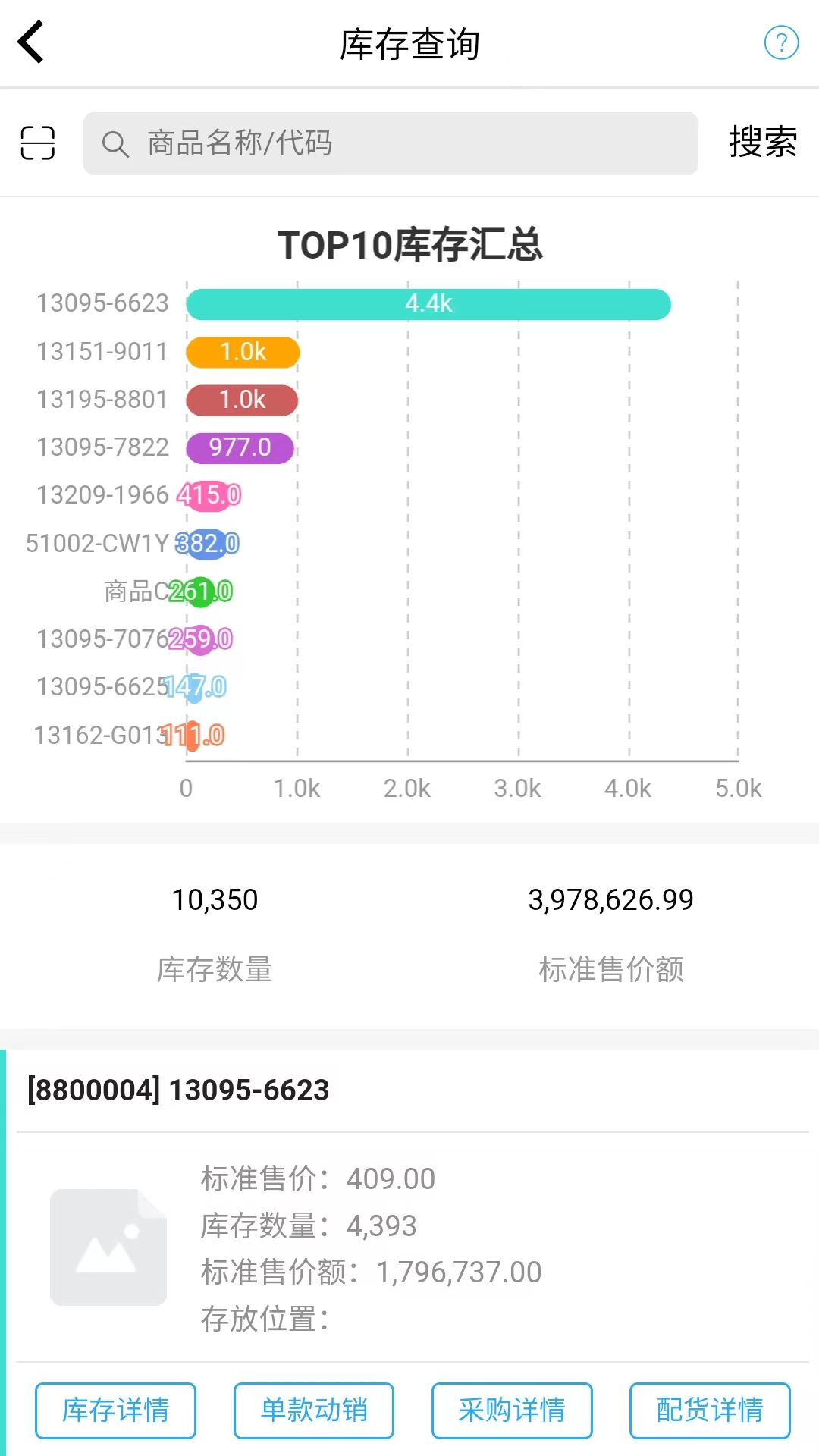Tap the 标准售价额 total 3,978,626.99
The height and width of the screenshot is (1456, 819).
click(611, 899)
